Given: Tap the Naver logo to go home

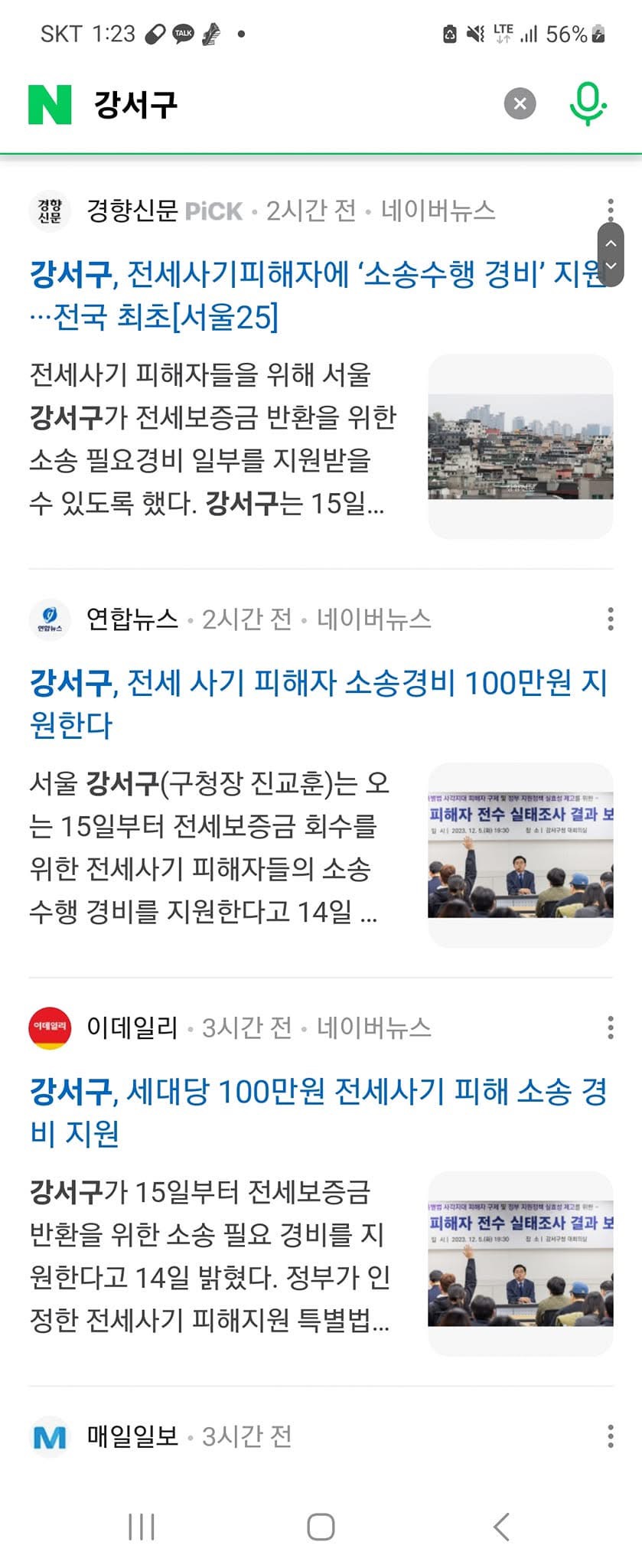Looking at the screenshot, I should coord(50,104).
